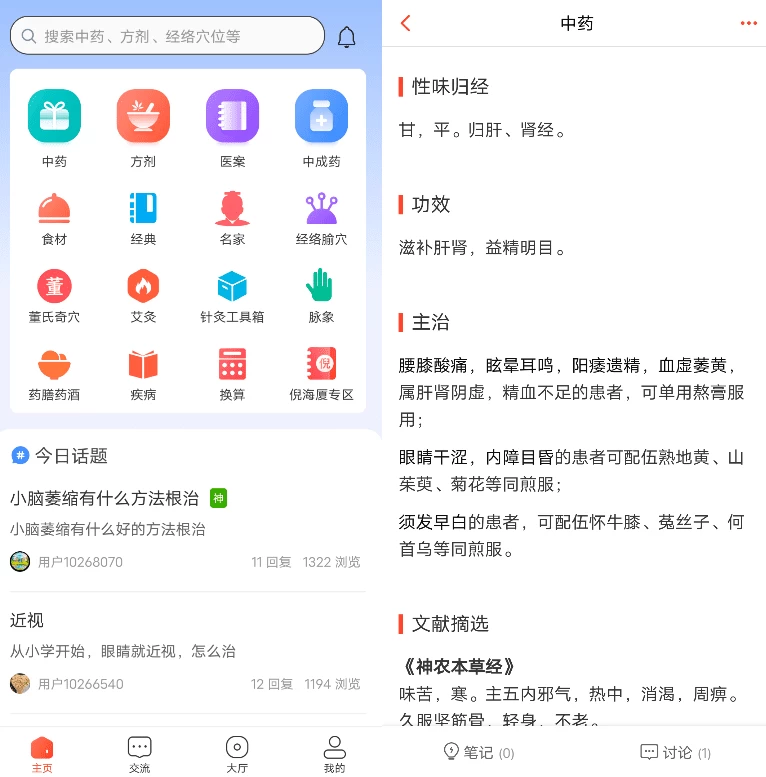Open 针灸工具箱

click(x=232, y=296)
